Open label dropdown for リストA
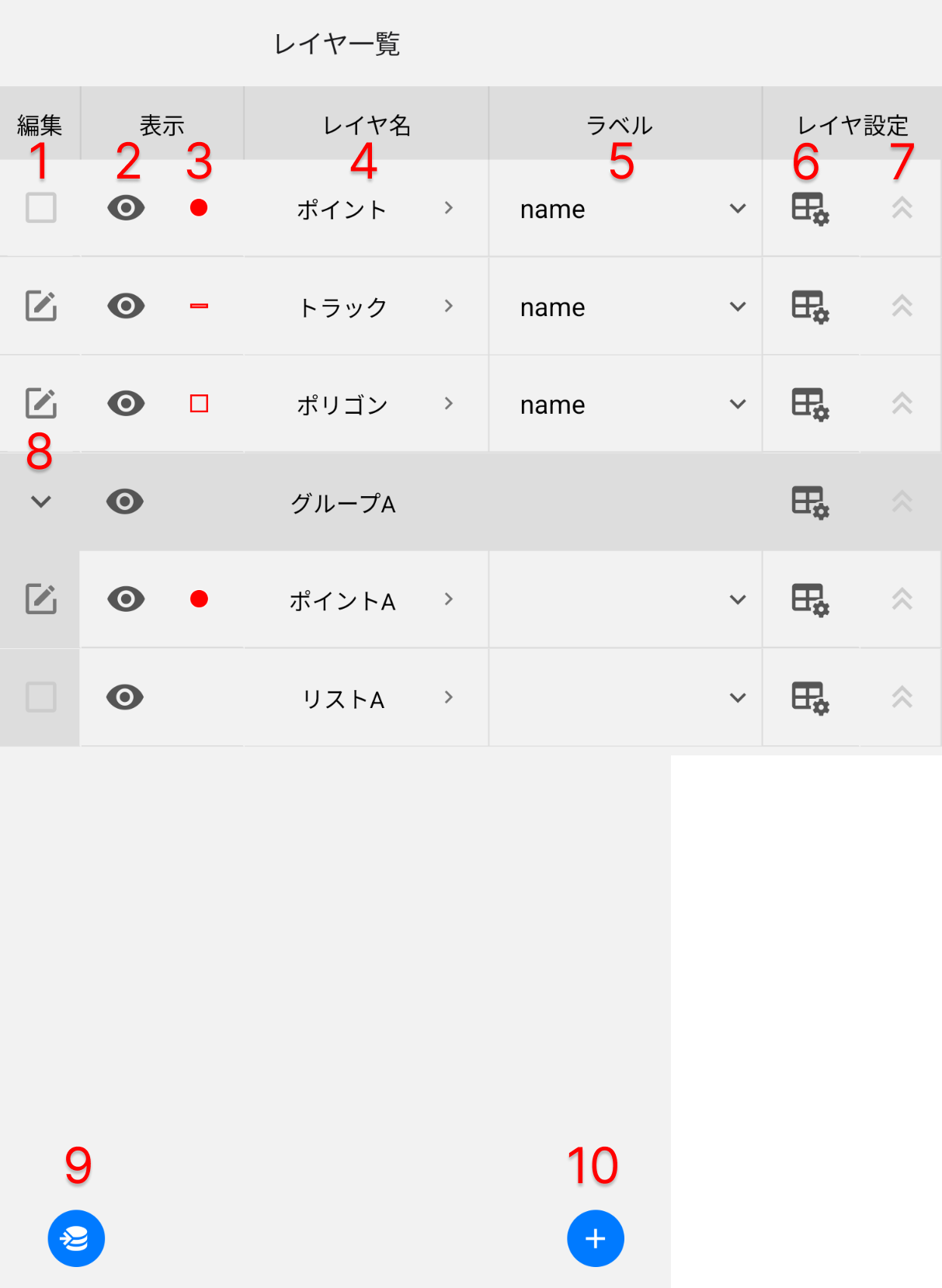The image size is (942, 1288). 737,697
